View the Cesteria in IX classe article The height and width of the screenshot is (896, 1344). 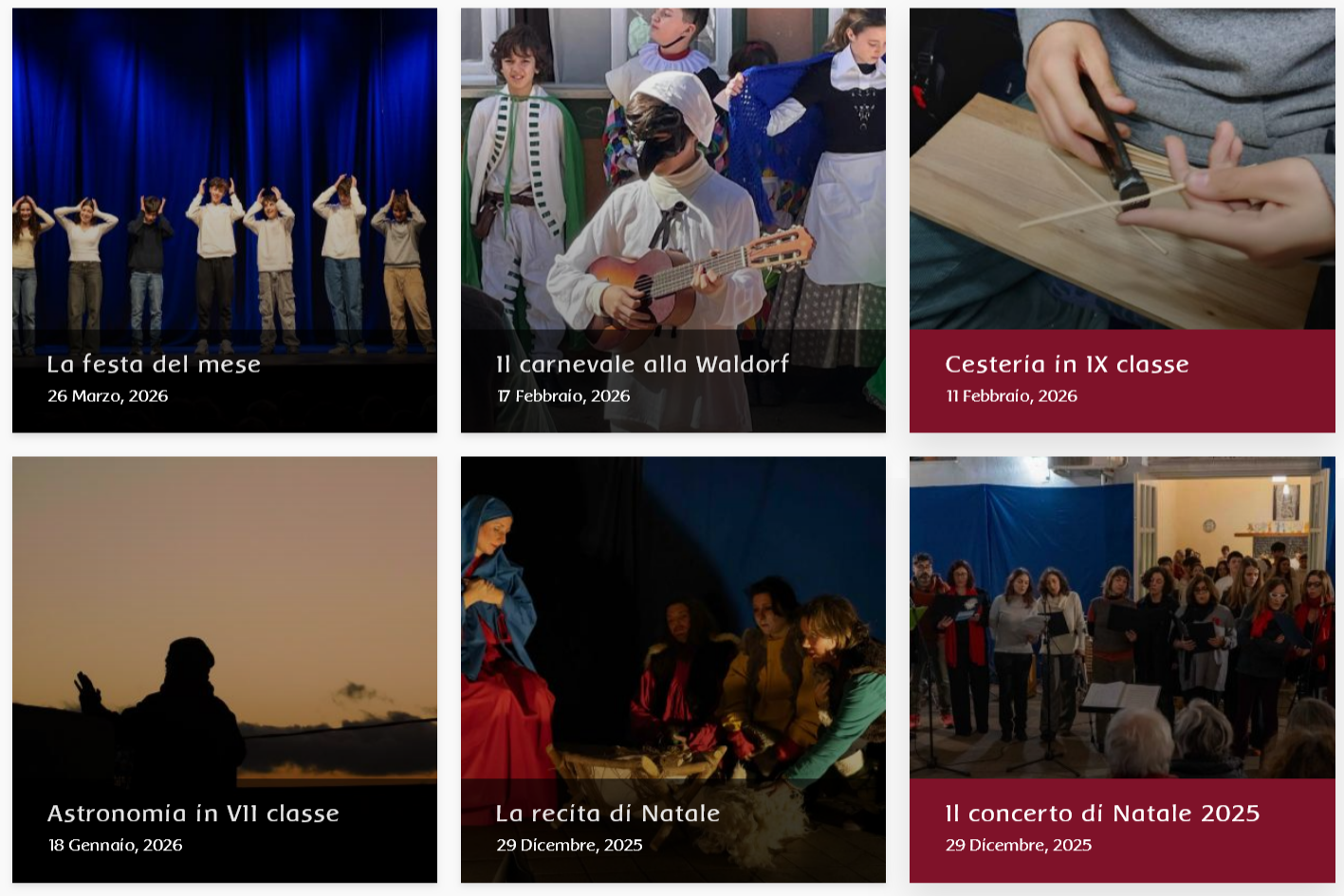coord(1066,365)
